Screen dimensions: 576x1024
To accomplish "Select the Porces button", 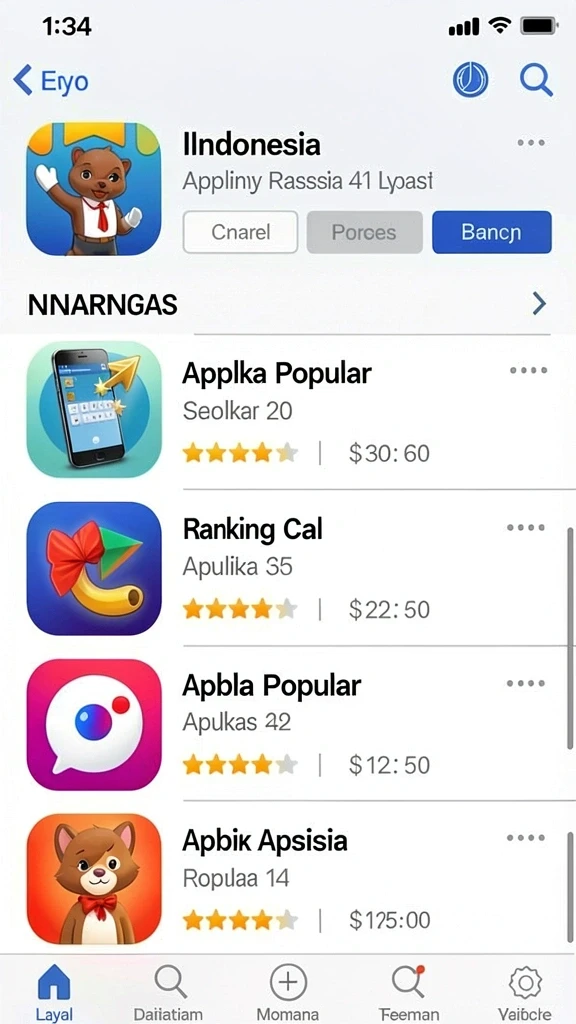I will pyautogui.click(x=364, y=232).
